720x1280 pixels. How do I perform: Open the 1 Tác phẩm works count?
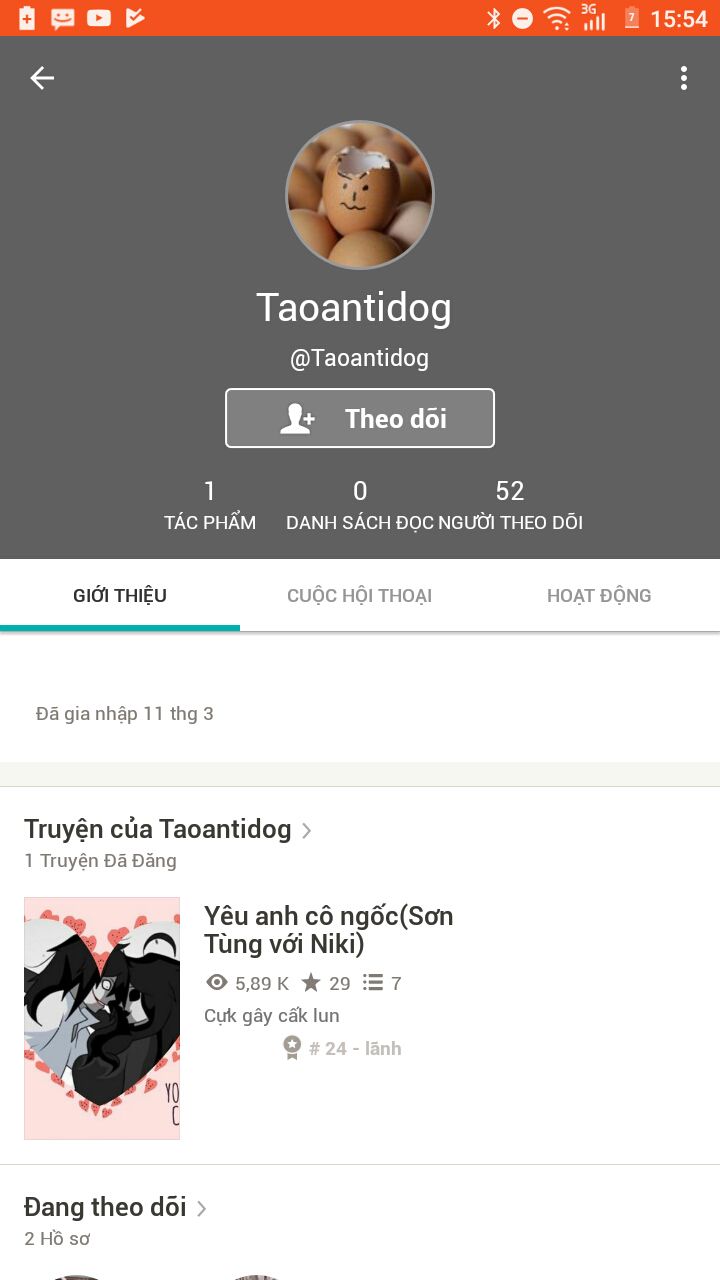tap(210, 505)
